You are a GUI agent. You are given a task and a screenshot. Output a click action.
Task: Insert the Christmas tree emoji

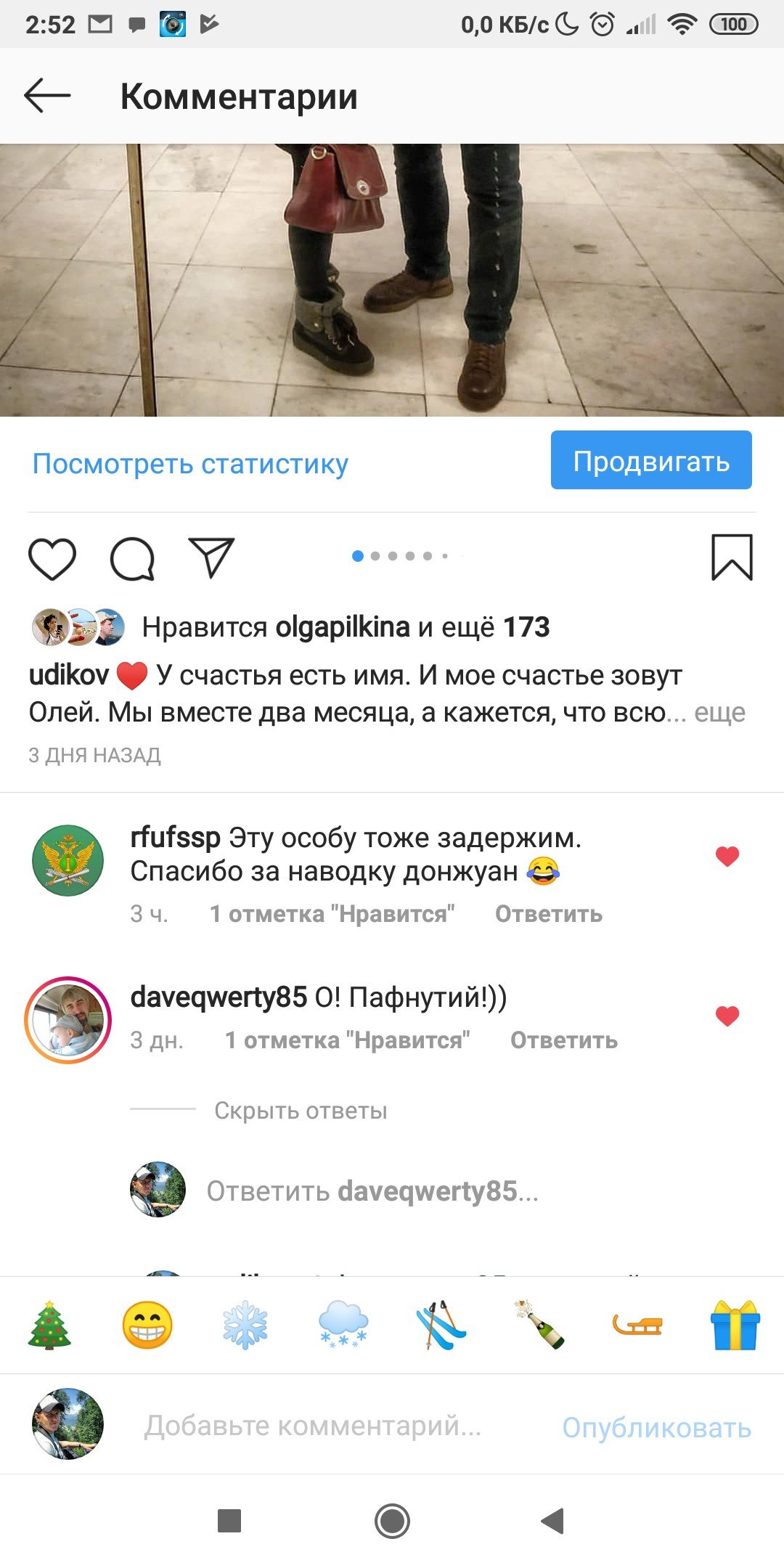click(49, 1326)
